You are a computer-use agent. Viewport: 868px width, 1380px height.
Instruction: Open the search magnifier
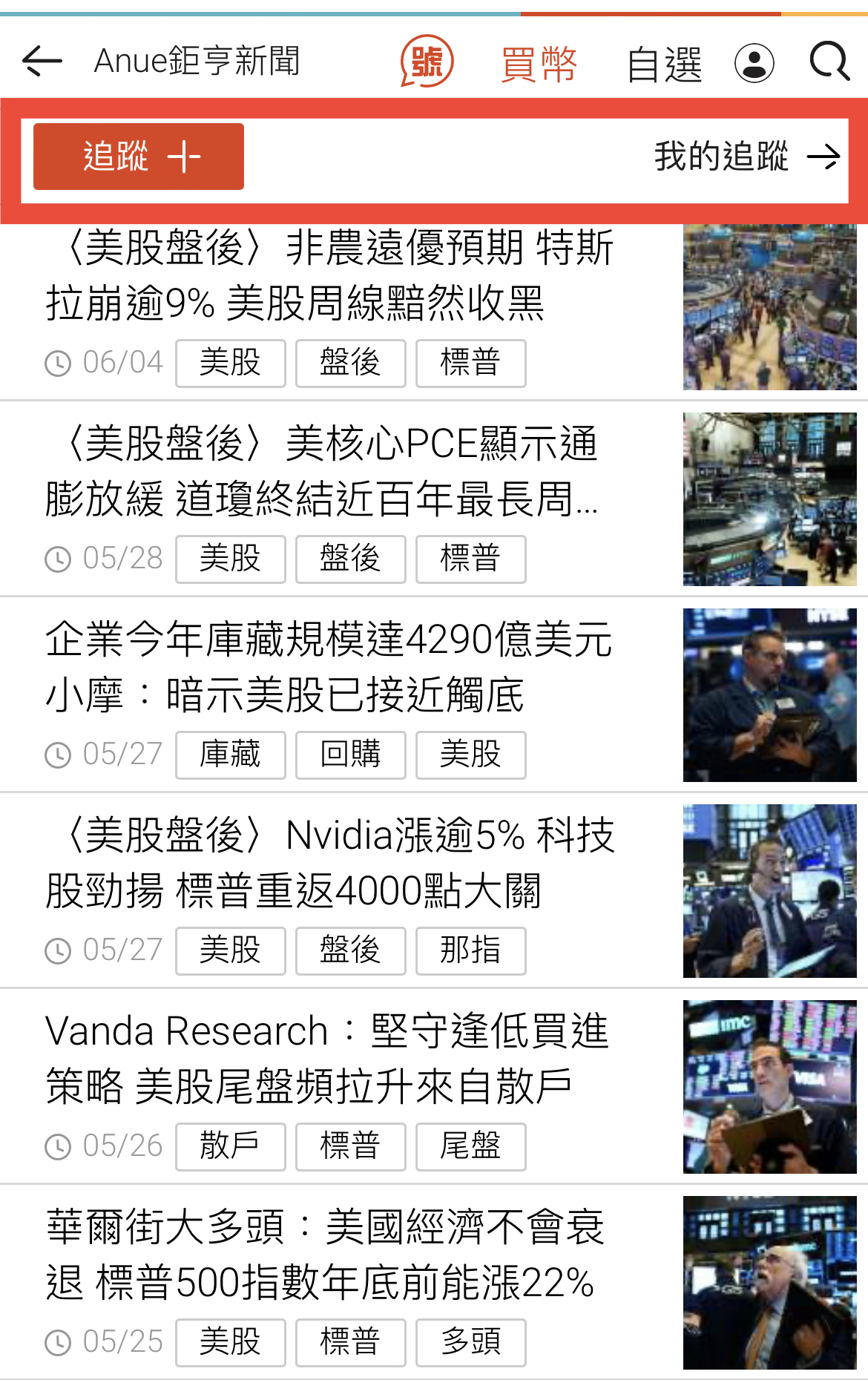click(829, 61)
